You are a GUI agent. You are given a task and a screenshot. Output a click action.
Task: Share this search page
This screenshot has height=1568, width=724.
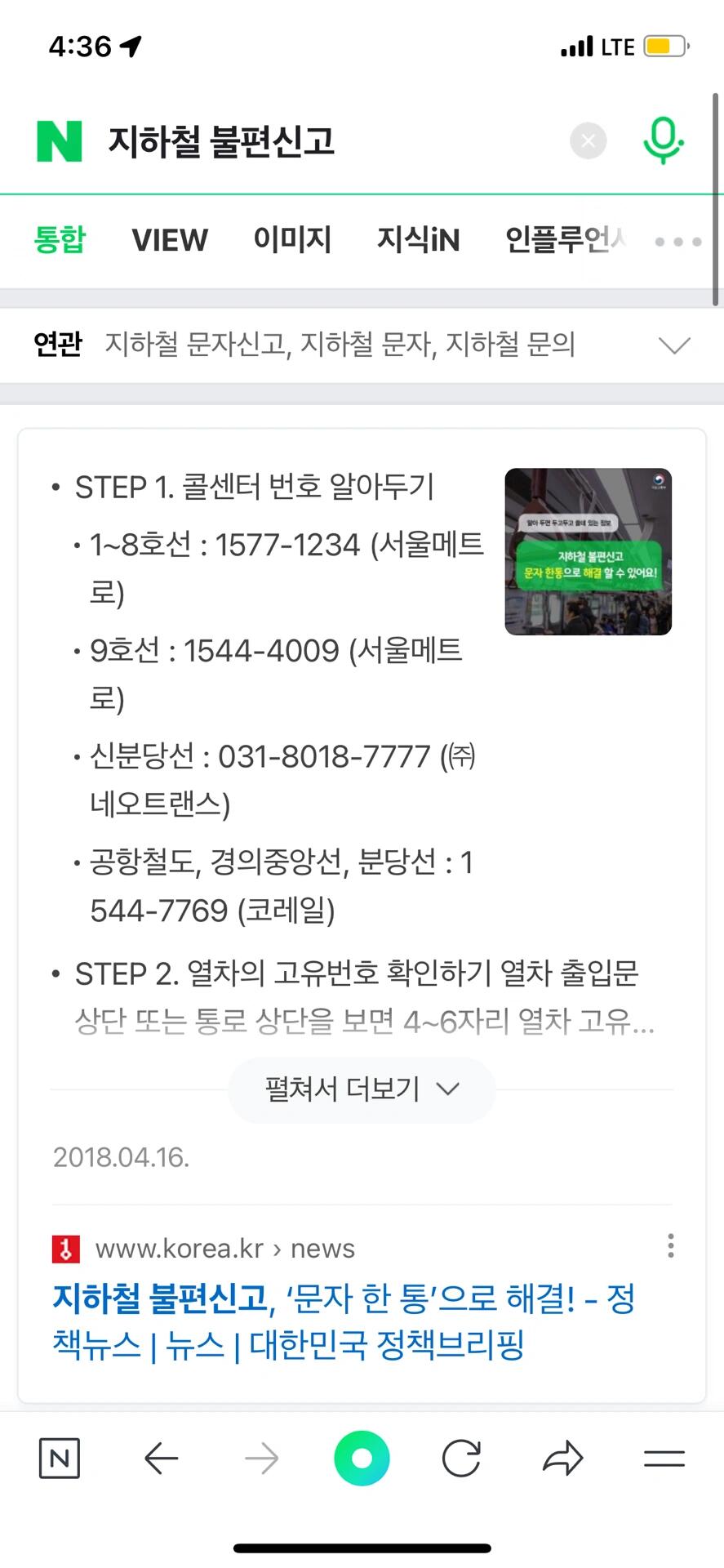tap(562, 1459)
